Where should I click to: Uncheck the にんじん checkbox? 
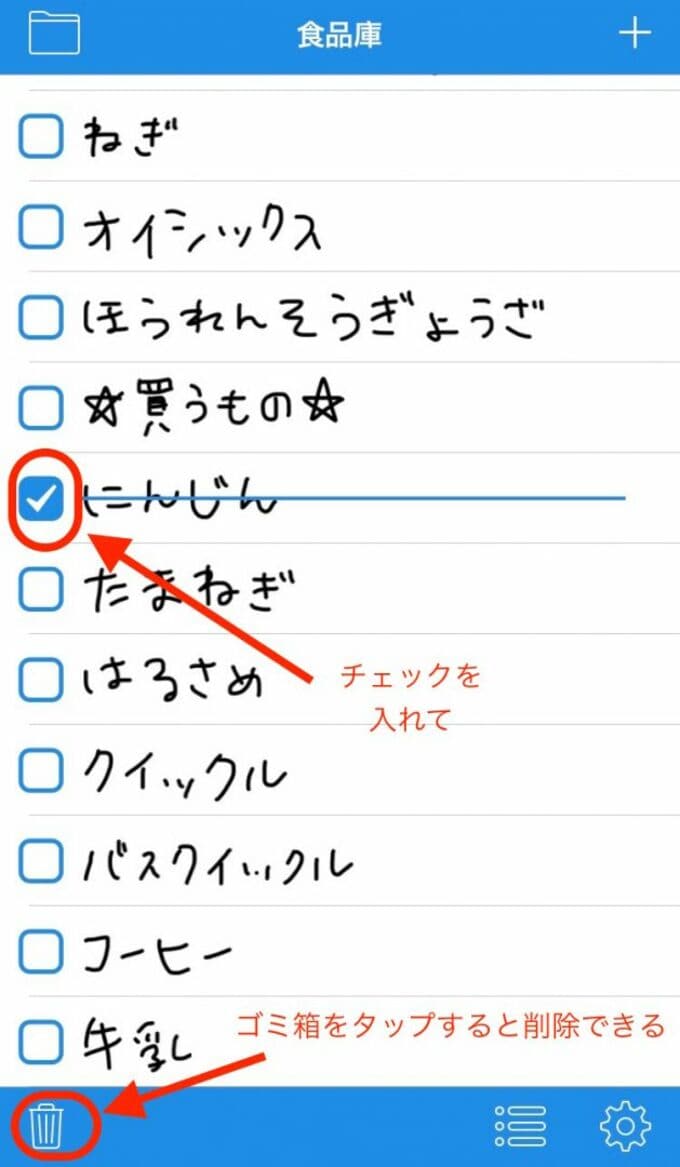(41, 500)
